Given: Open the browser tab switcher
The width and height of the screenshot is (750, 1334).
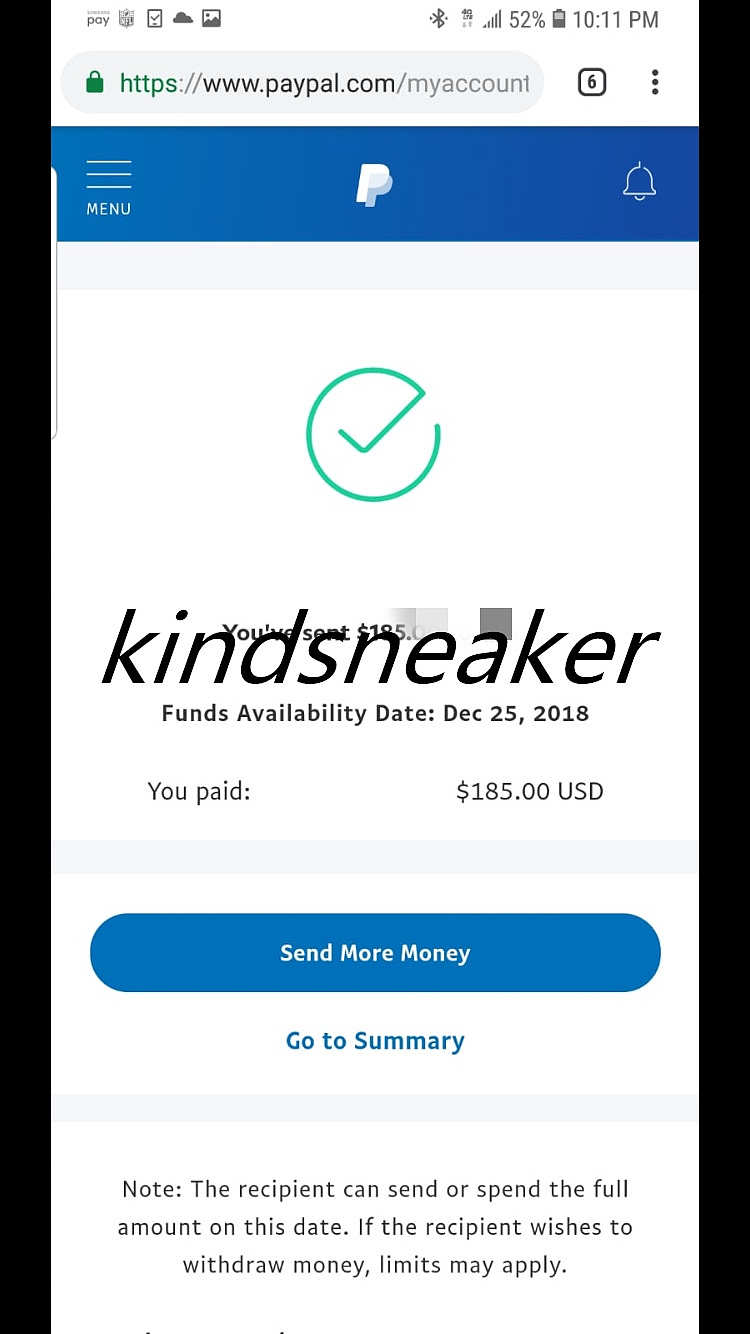Looking at the screenshot, I should (592, 83).
